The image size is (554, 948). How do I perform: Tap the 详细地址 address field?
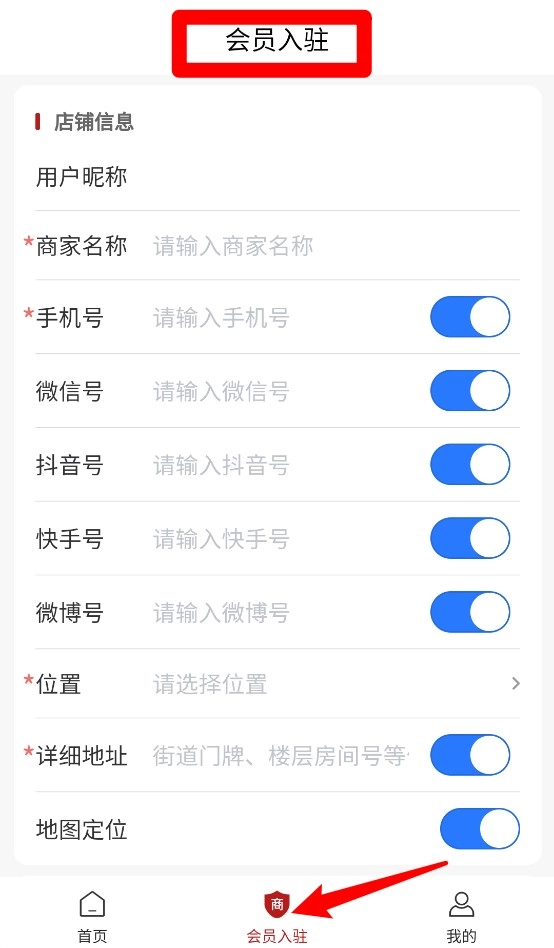pos(281,756)
